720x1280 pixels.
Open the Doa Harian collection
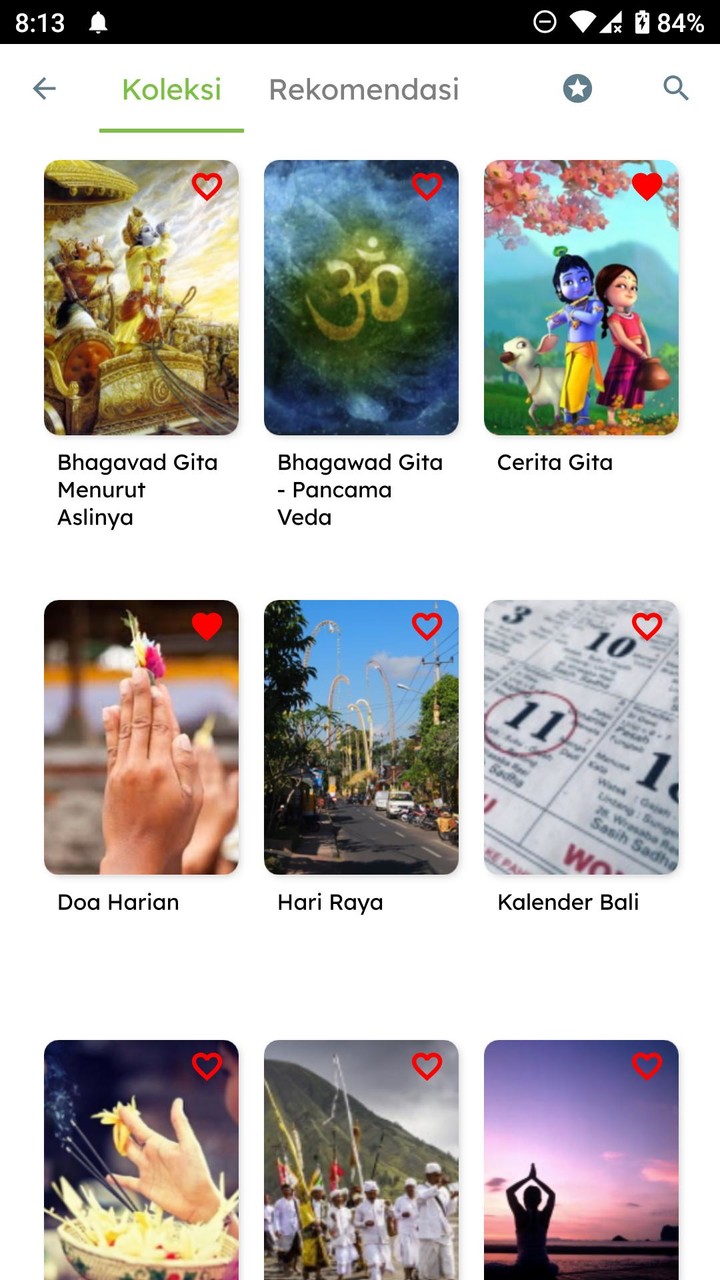click(141, 738)
